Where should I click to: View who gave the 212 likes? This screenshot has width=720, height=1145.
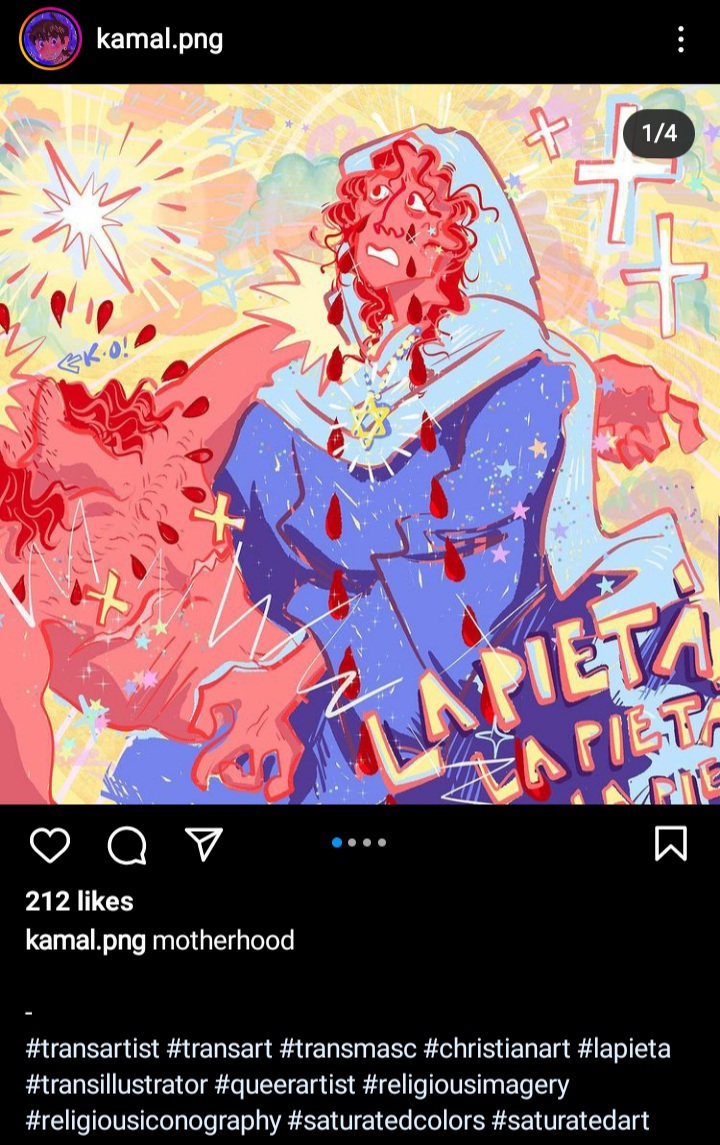[x=79, y=901]
